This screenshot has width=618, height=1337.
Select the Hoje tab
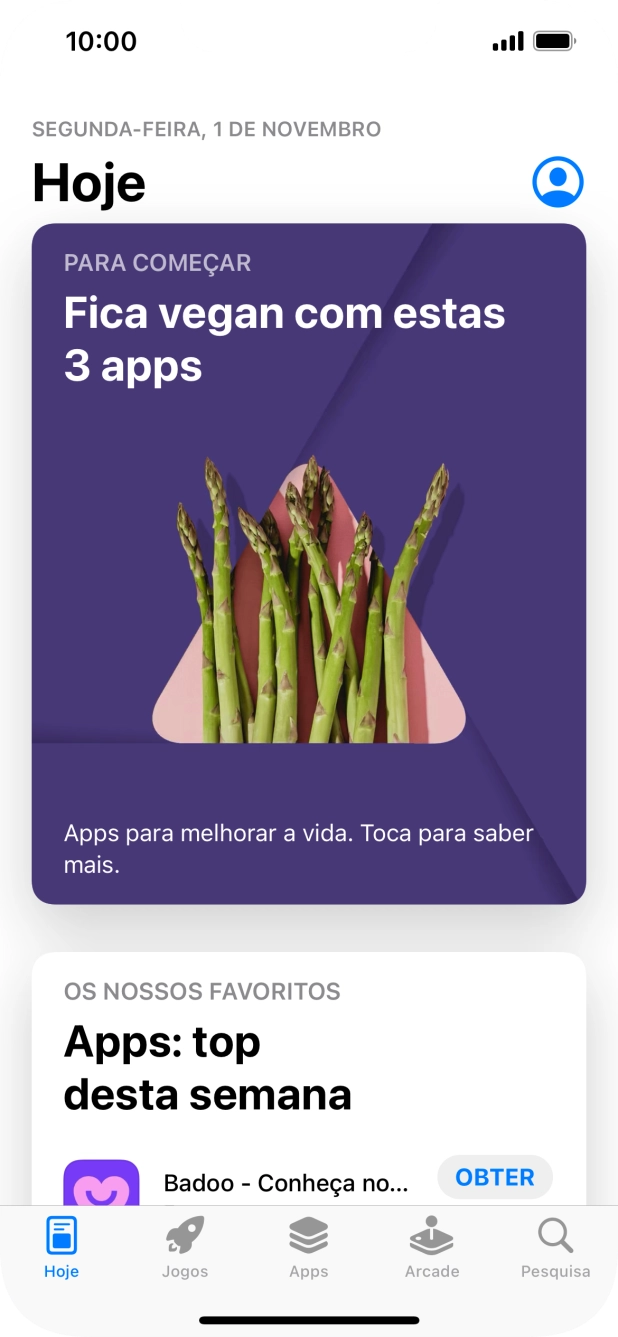(61, 1247)
